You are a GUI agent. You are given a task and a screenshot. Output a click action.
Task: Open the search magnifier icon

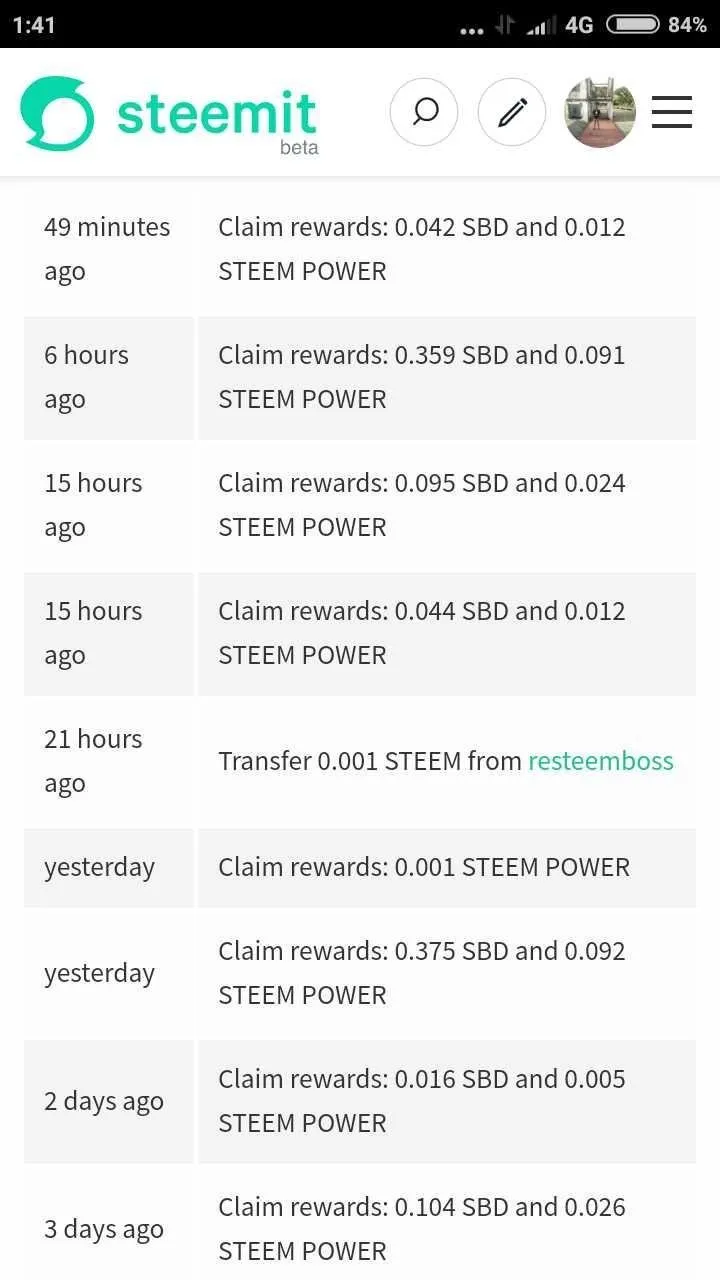click(x=424, y=112)
